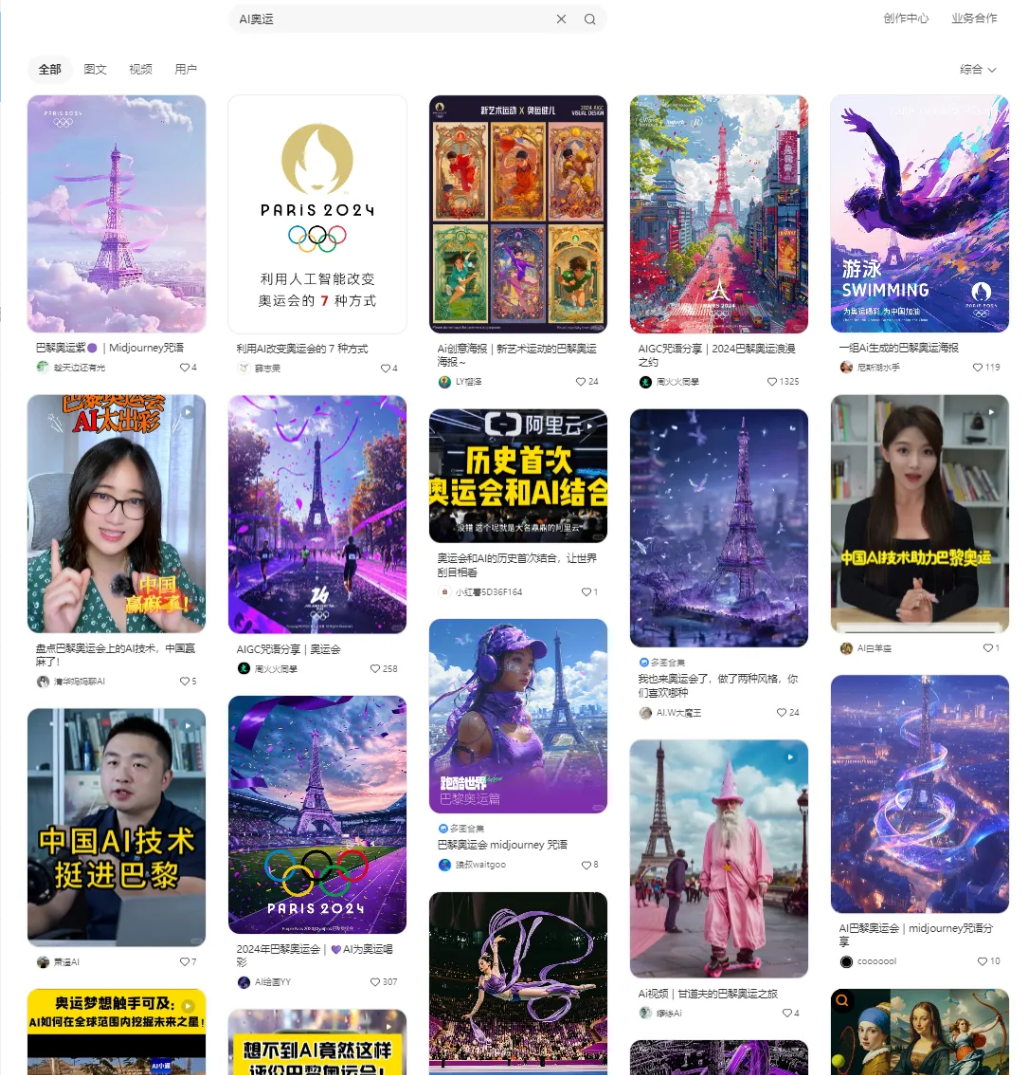Switch to the 用户 tab
The width and height of the screenshot is (1023, 1075).
(x=186, y=69)
